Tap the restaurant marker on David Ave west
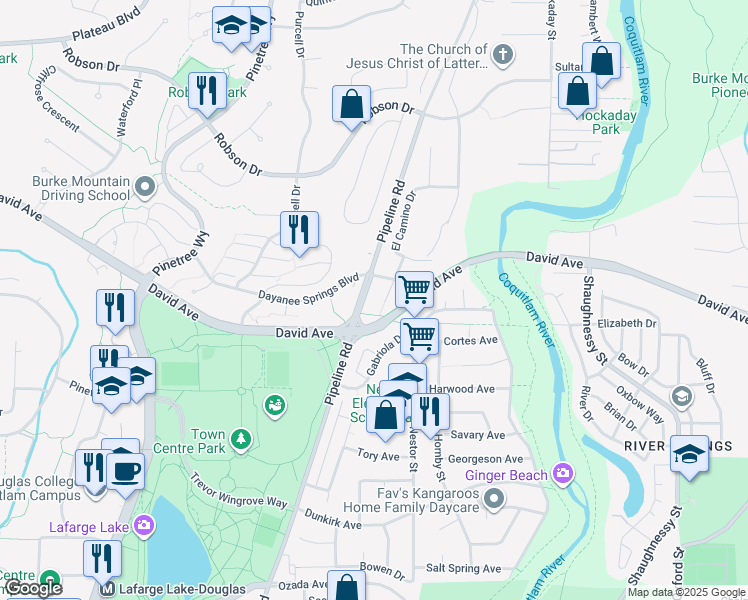The image size is (748, 600). point(115,311)
